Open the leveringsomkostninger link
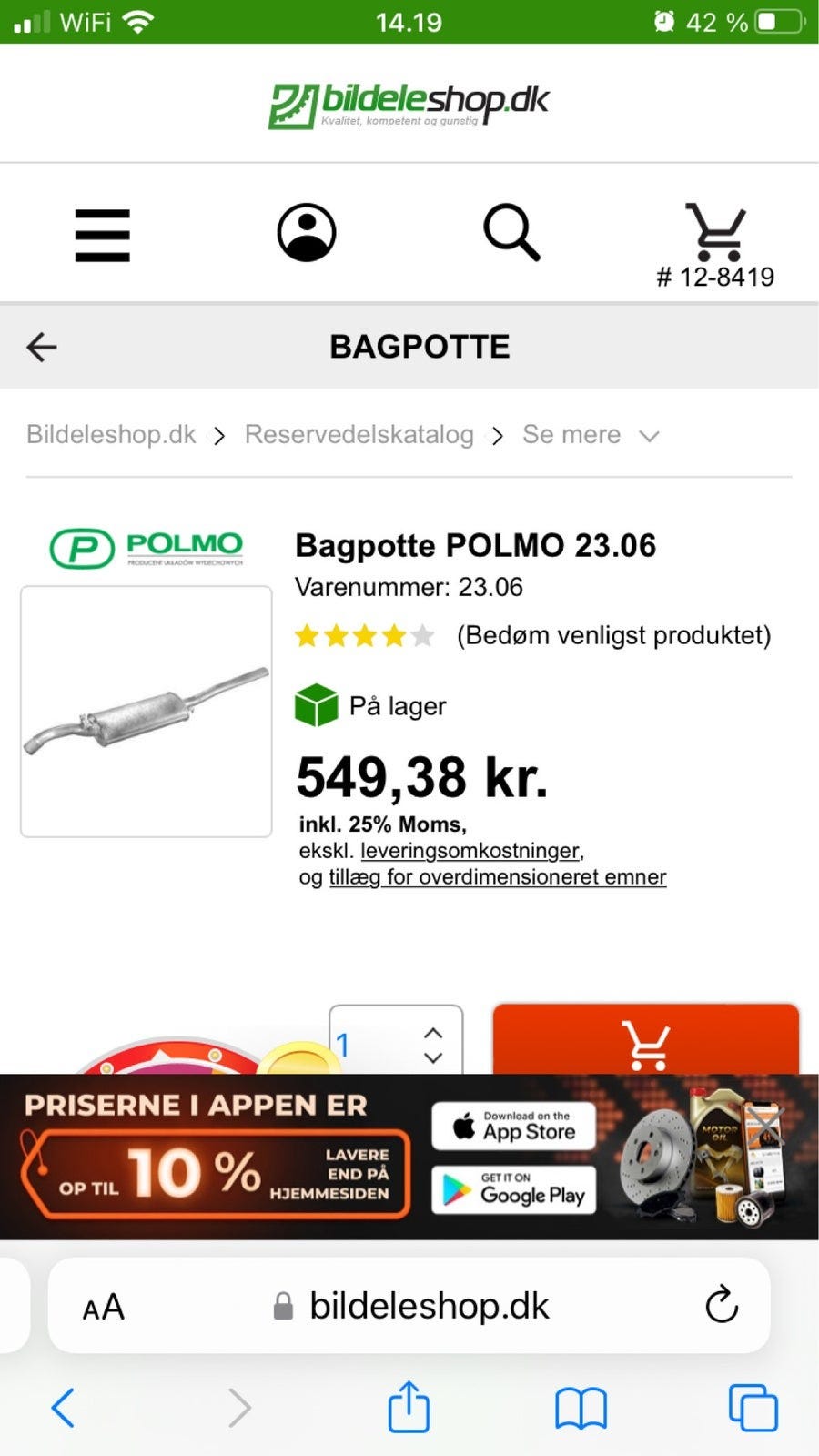Screen dimensions: 819x1456 click(x=471, y=850)
